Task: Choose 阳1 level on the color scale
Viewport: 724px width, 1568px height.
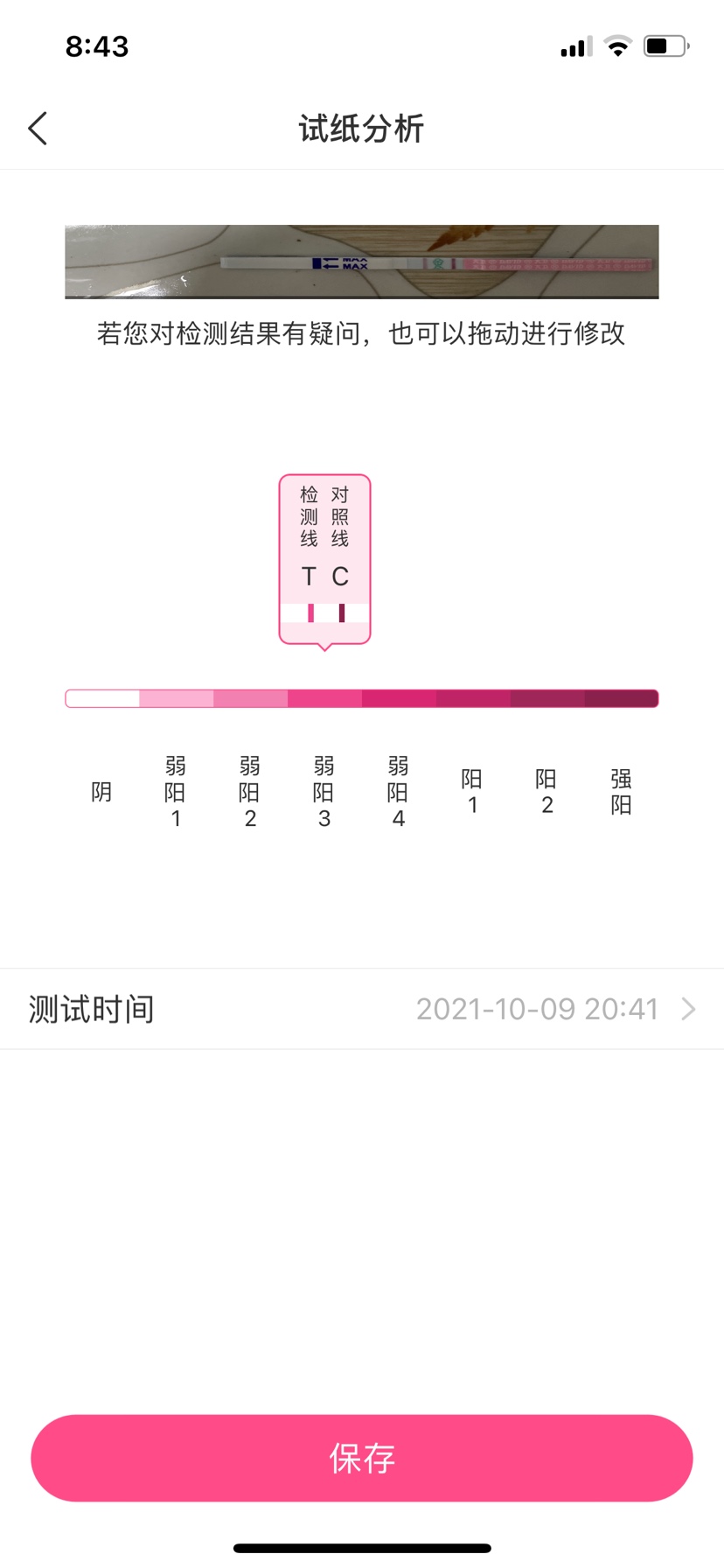Action: [x=473, y=698]
